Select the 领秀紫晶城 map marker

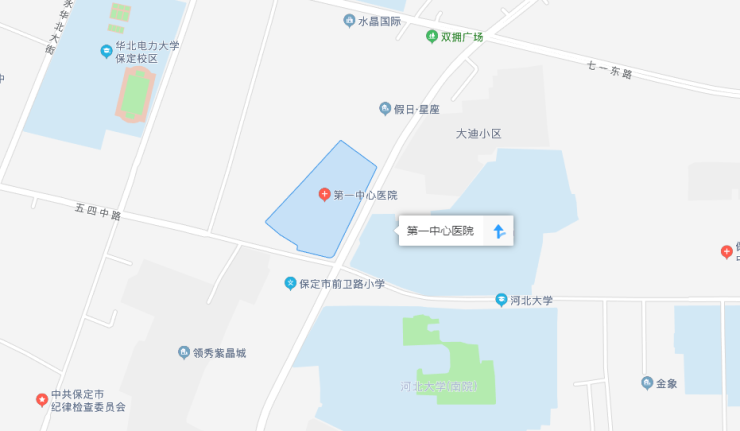[183, 352]
